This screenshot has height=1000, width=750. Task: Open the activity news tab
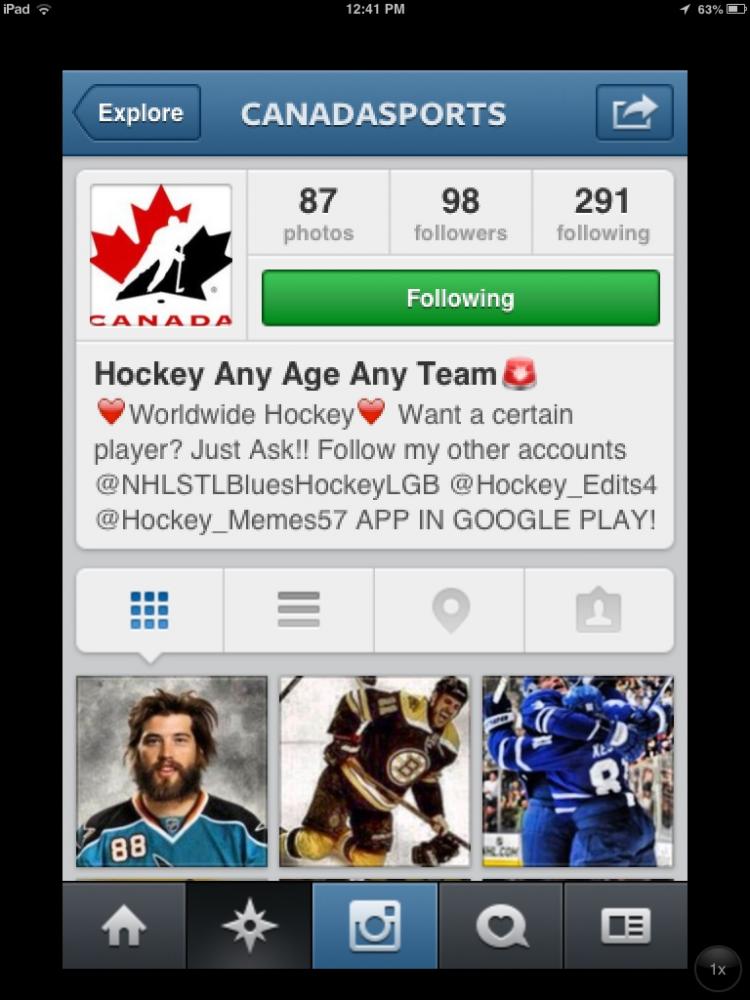(500, 926)
